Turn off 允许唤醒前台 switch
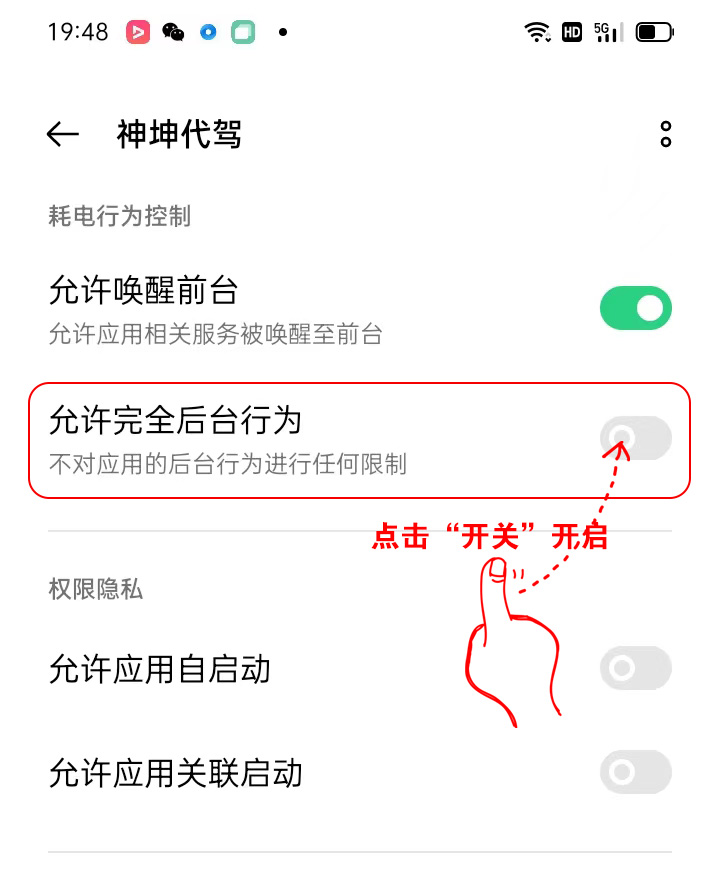720x896 pixels. [635, 308]
